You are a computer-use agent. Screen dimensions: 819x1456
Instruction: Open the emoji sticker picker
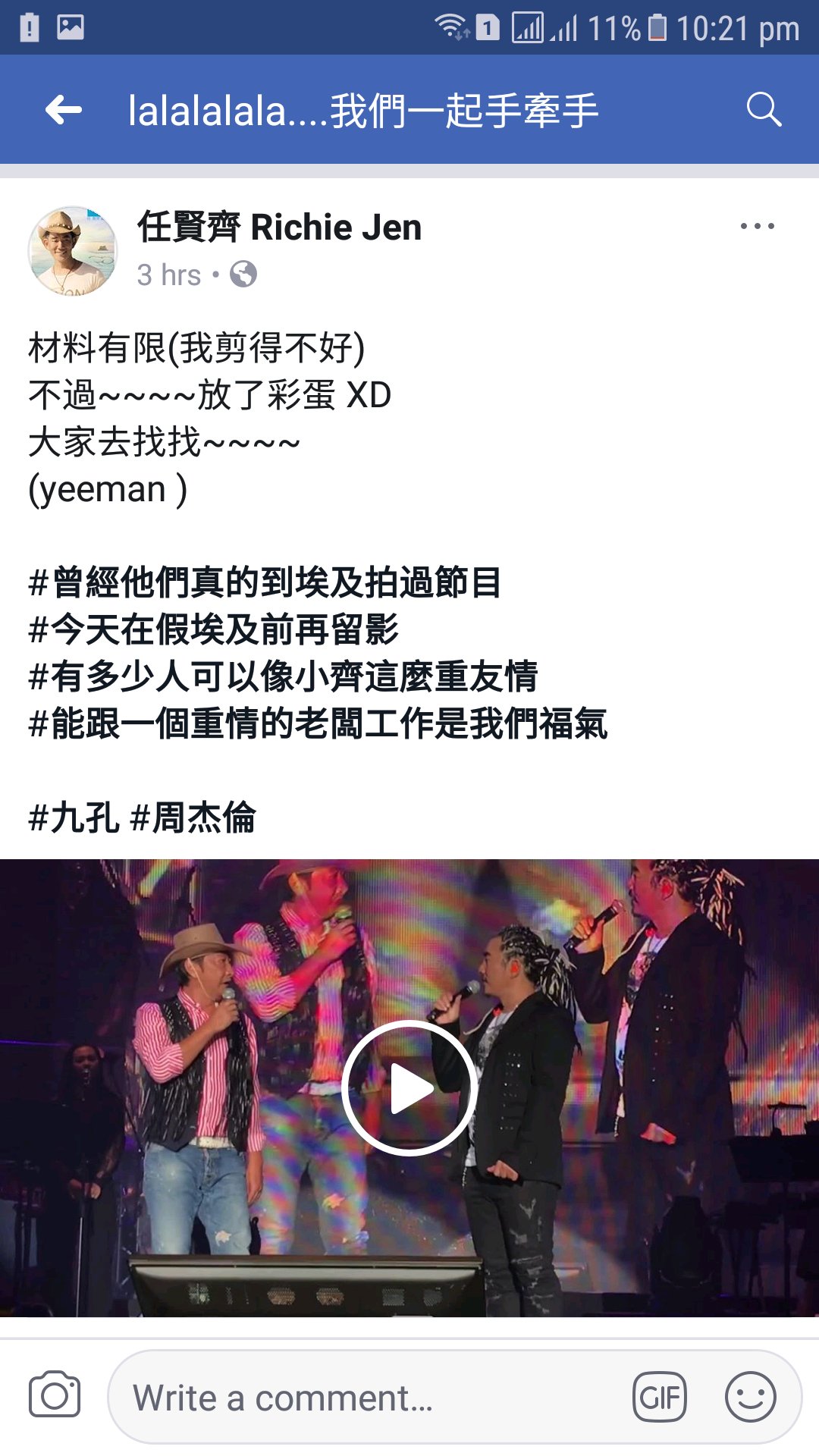[x=751, y=1397]
